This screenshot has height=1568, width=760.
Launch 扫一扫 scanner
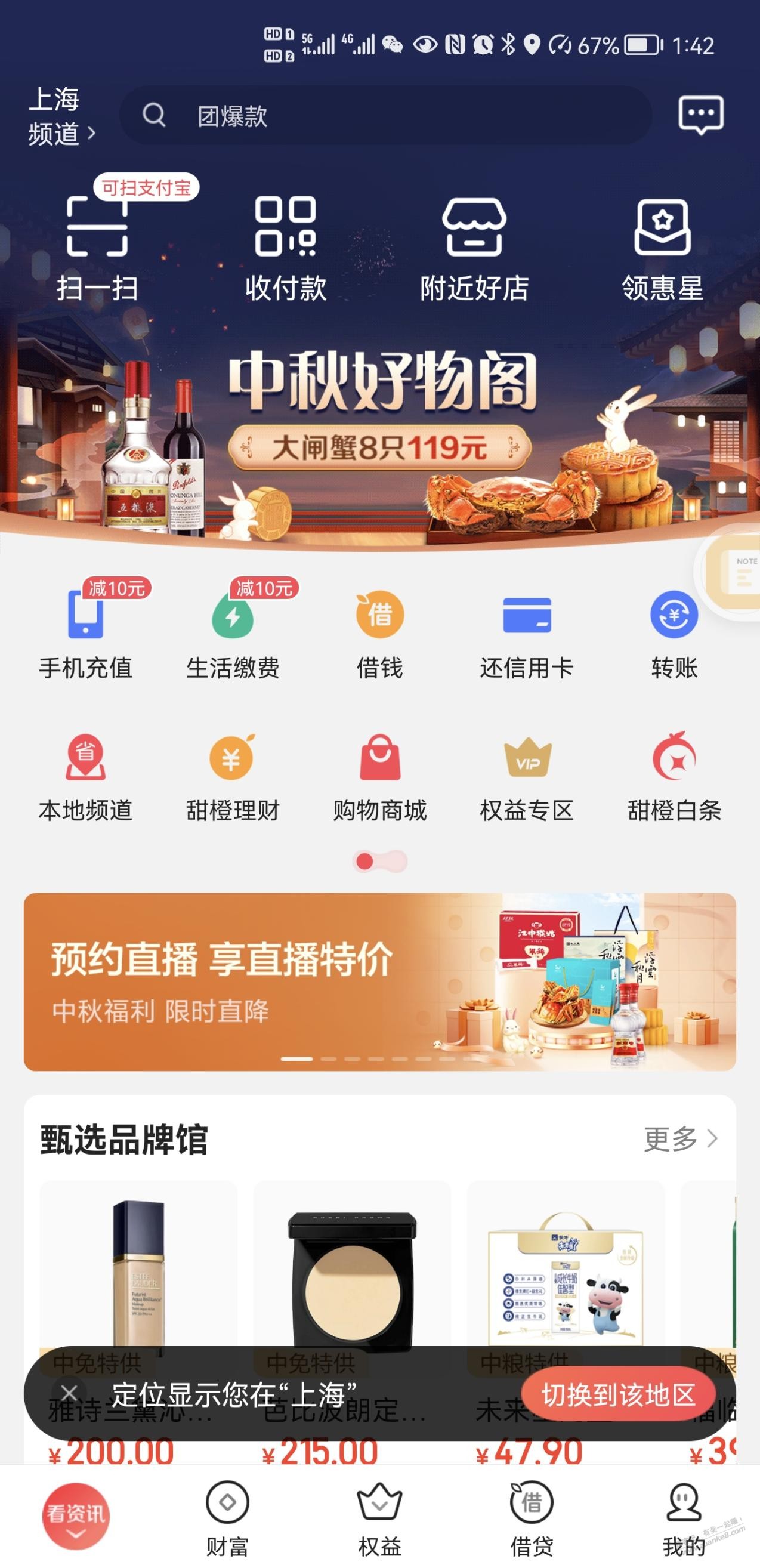[97, 248]
